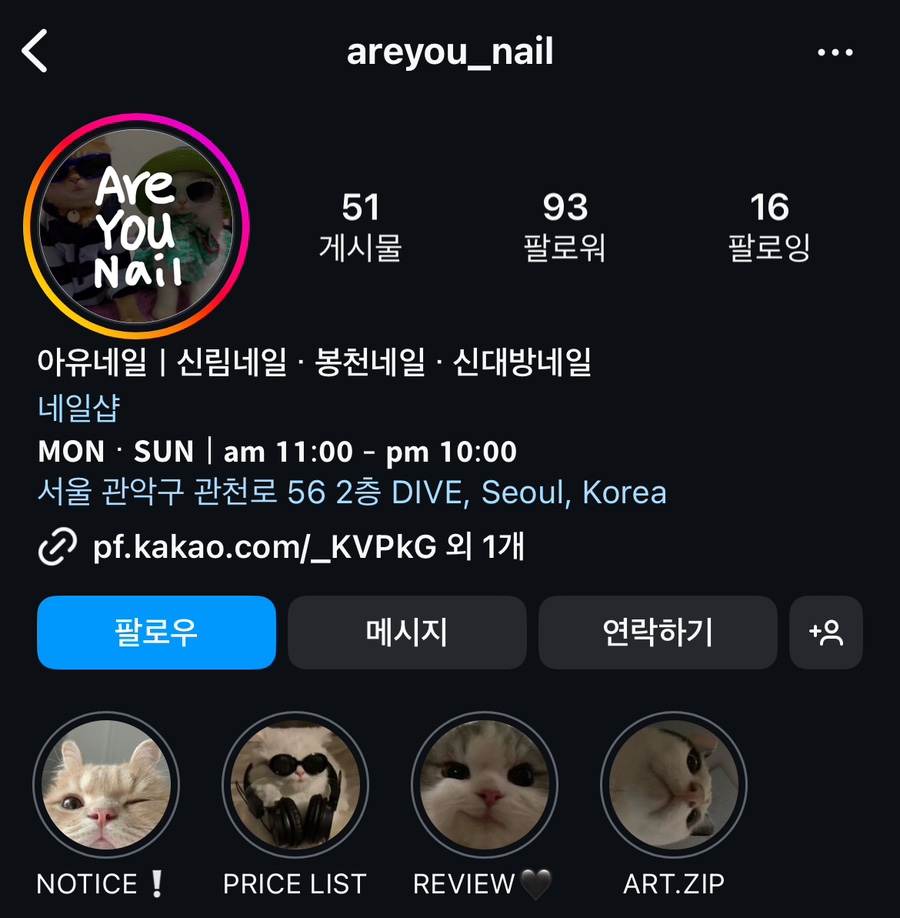Go back with the top-left arrow
Image resolution: width=900 pixels, height=918 pixels.
(36, 51)
